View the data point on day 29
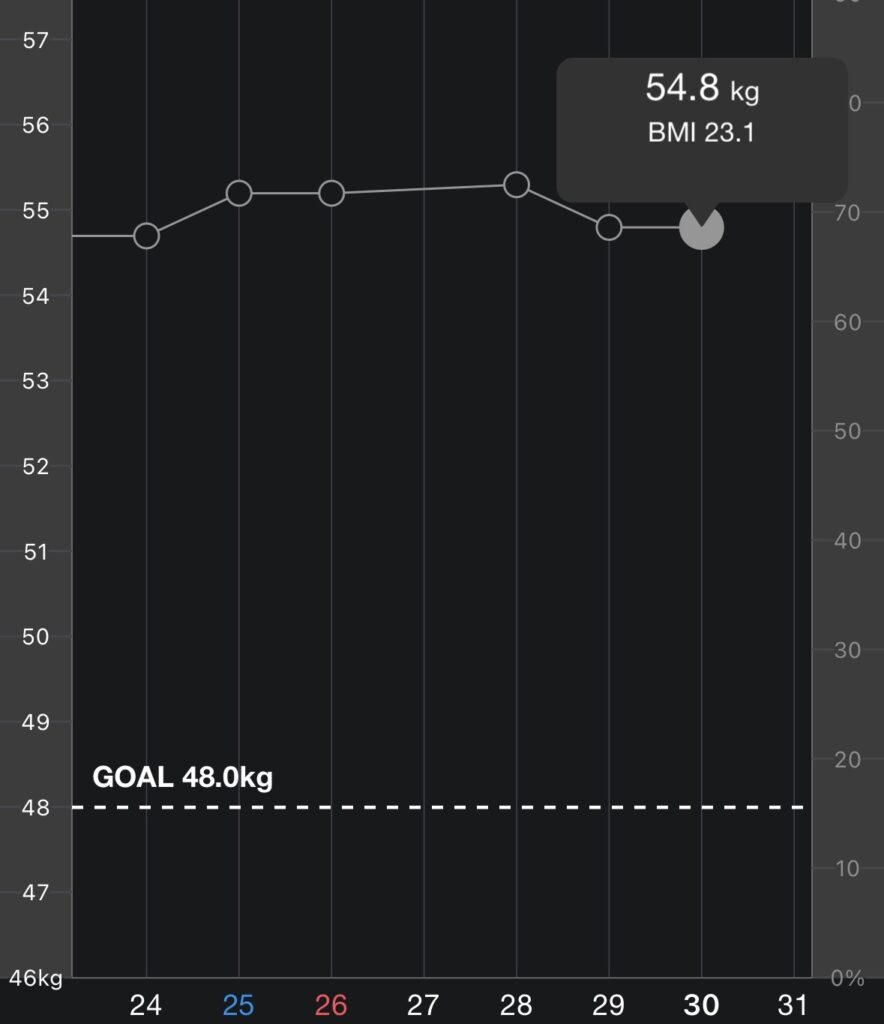Screen dimensions: 884x1024 tap(609, 227)
